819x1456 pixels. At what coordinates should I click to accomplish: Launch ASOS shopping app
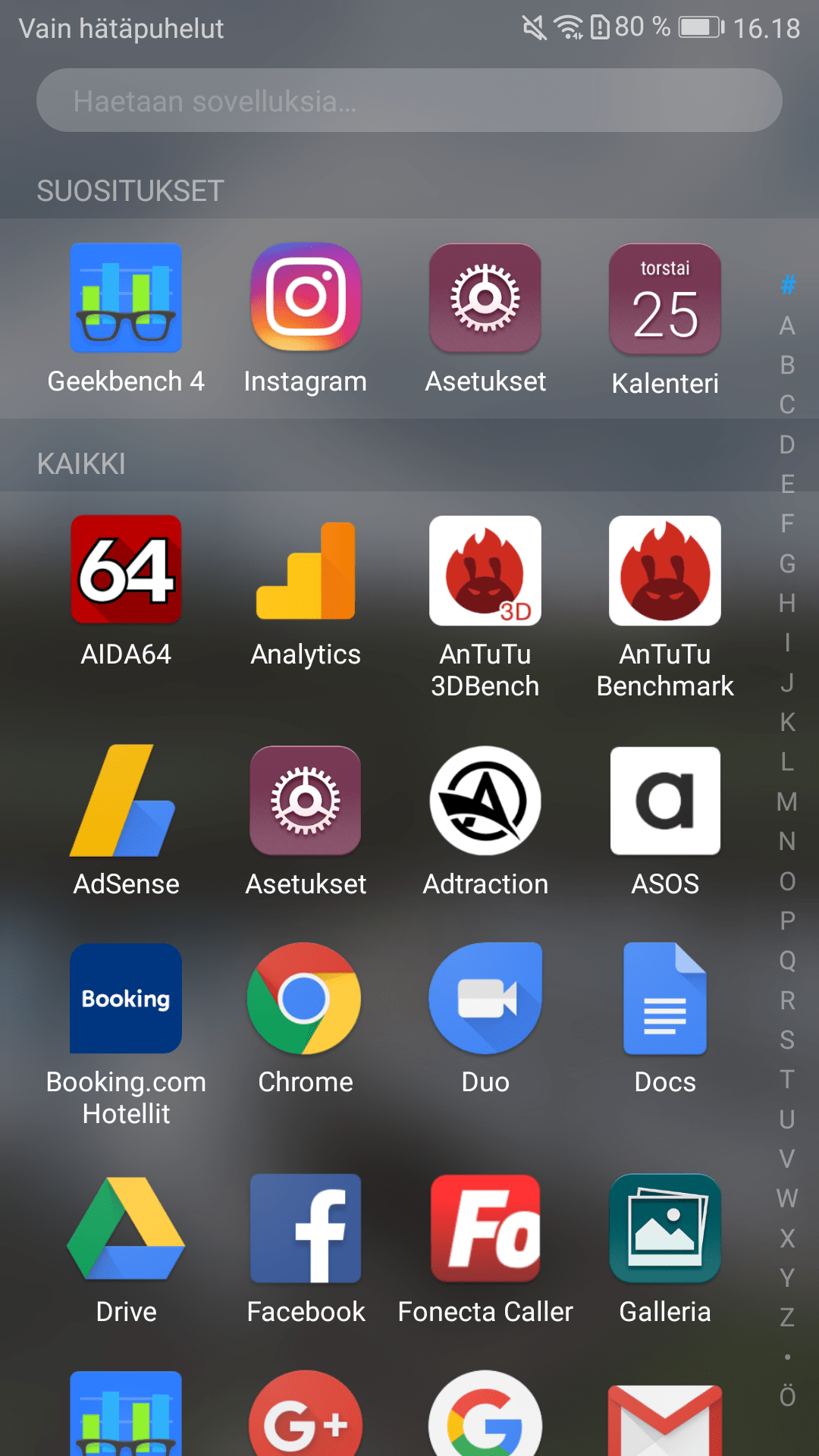[x=665, y=801]
